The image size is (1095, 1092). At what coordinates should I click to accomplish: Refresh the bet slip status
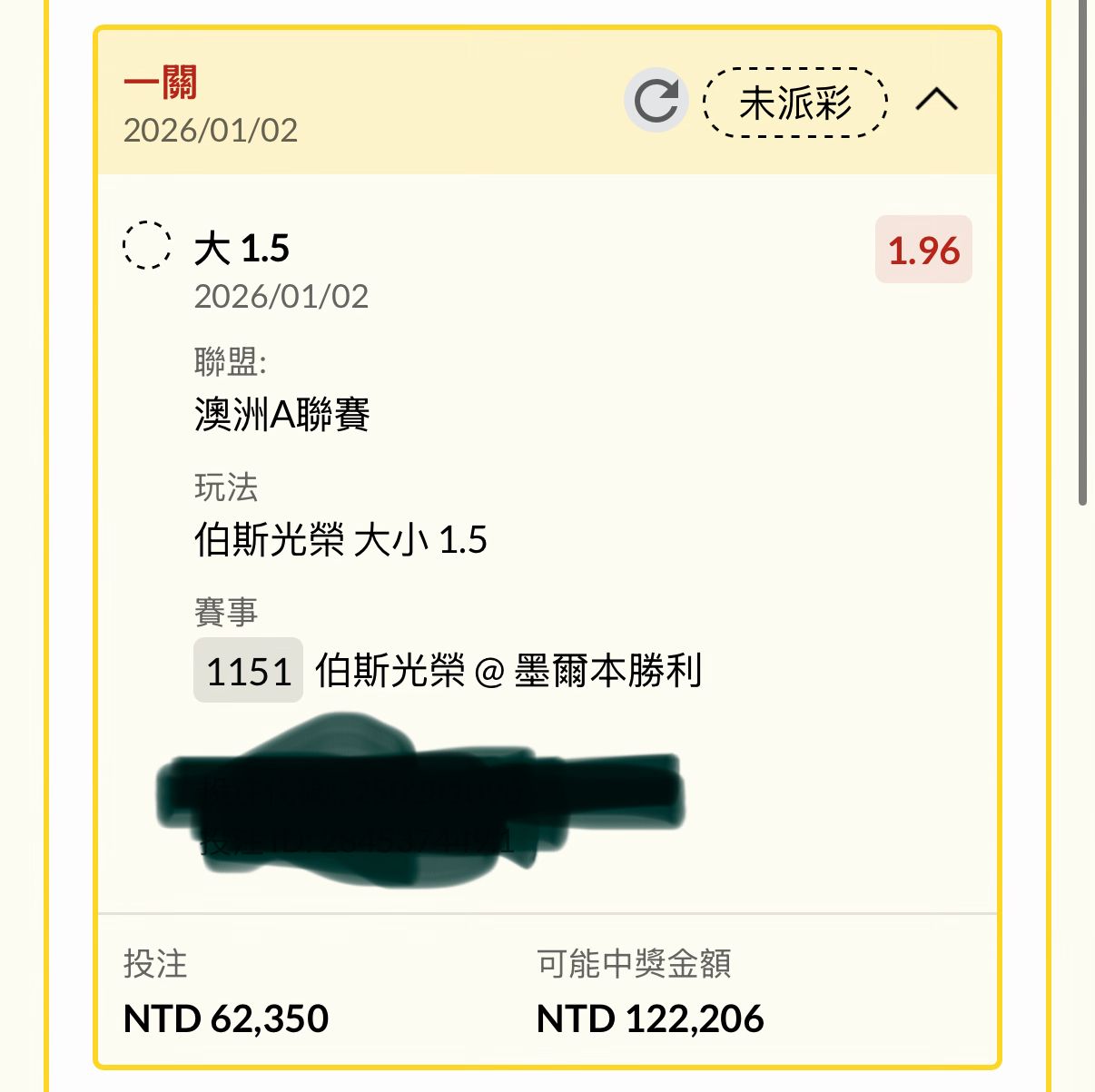[656, 101]
